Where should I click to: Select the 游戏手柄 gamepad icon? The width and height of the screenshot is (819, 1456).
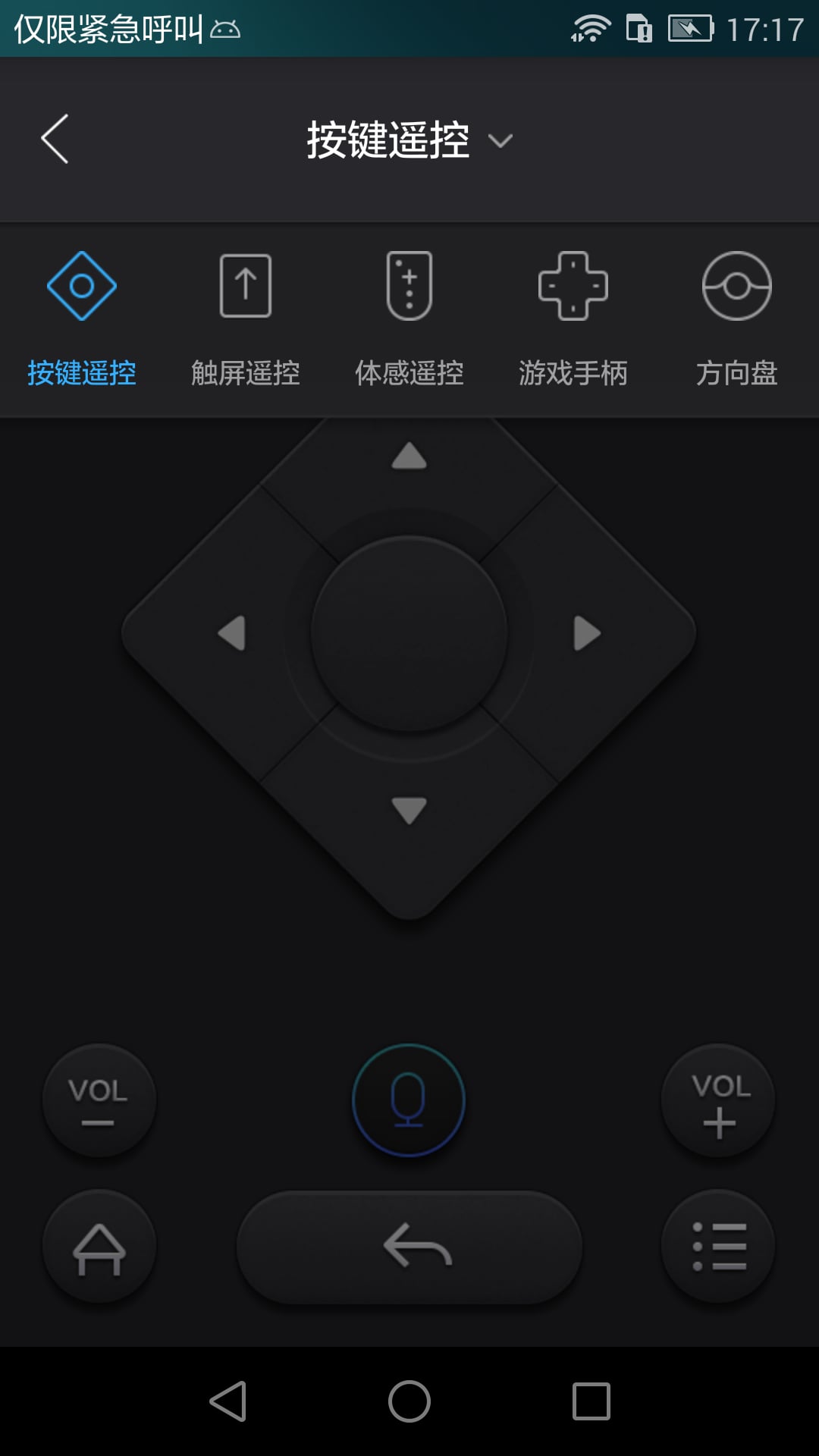573,287
